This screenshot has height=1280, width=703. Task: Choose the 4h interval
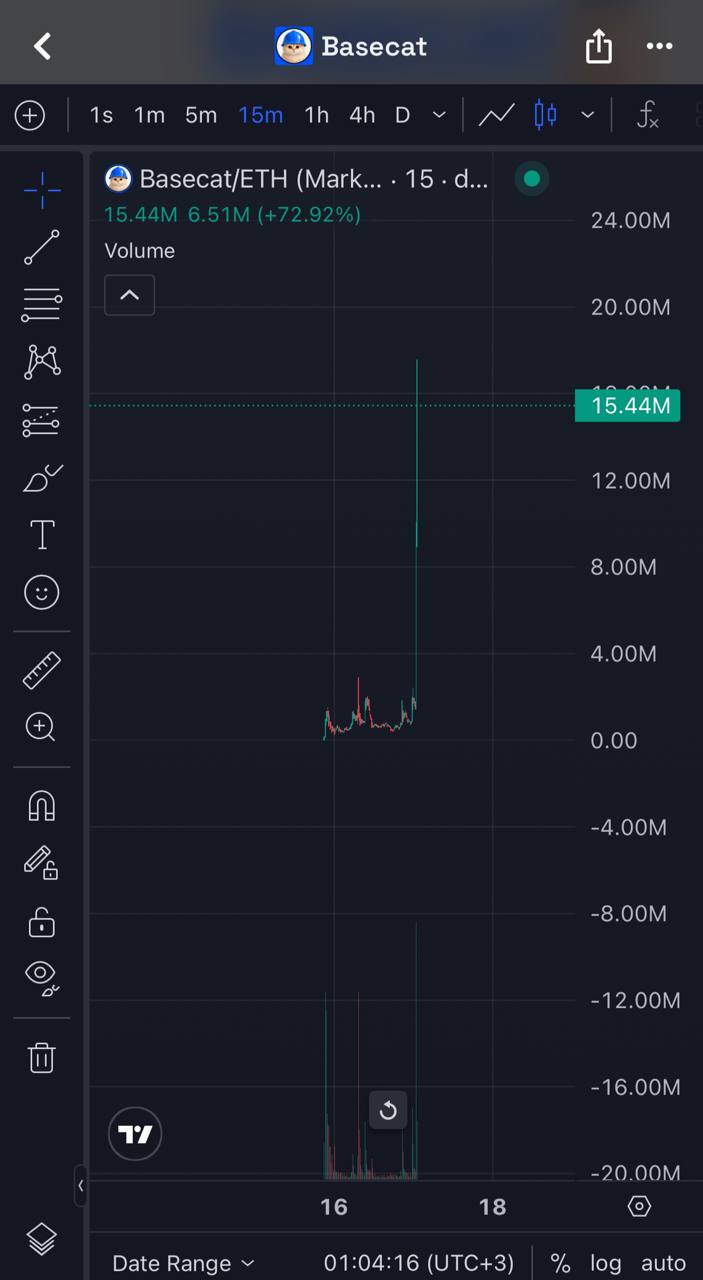click(x=362, y=115)
